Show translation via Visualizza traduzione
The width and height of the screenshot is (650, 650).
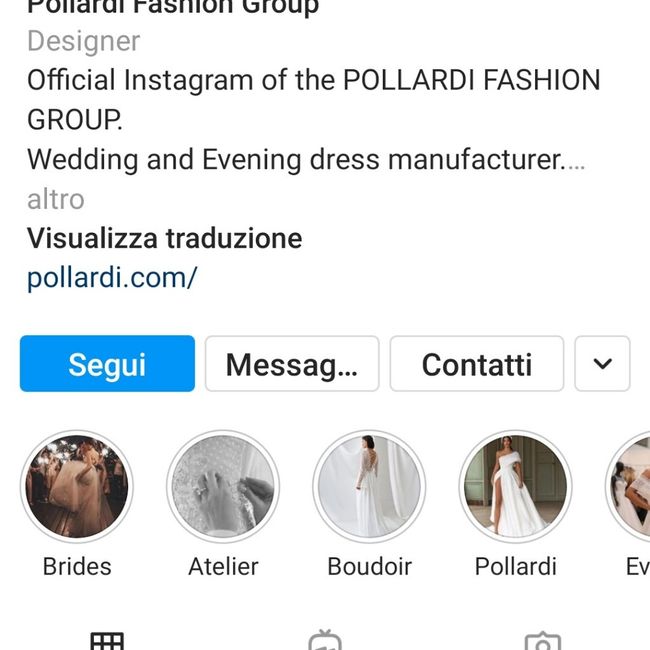tap(164, 239)
